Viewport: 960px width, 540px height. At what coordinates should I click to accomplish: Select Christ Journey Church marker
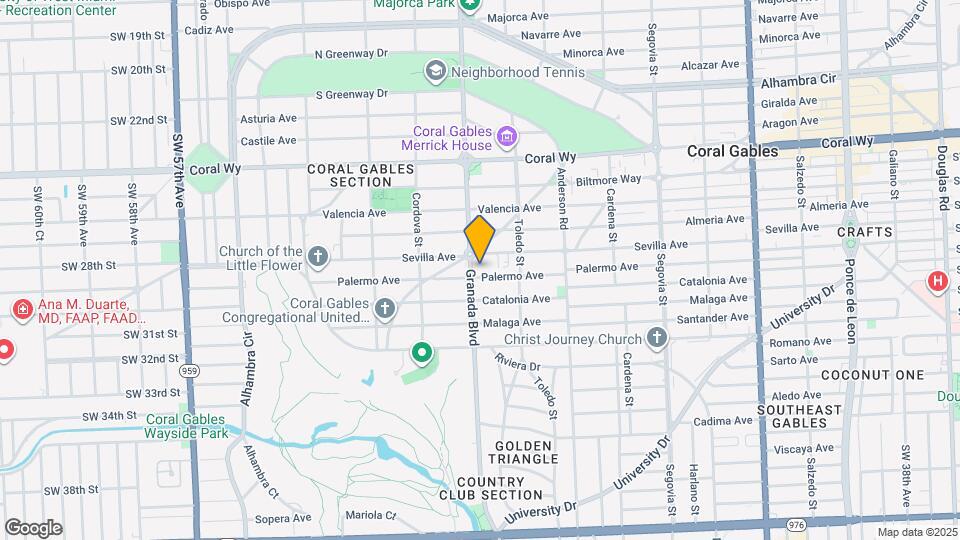[x=656, y=339]
